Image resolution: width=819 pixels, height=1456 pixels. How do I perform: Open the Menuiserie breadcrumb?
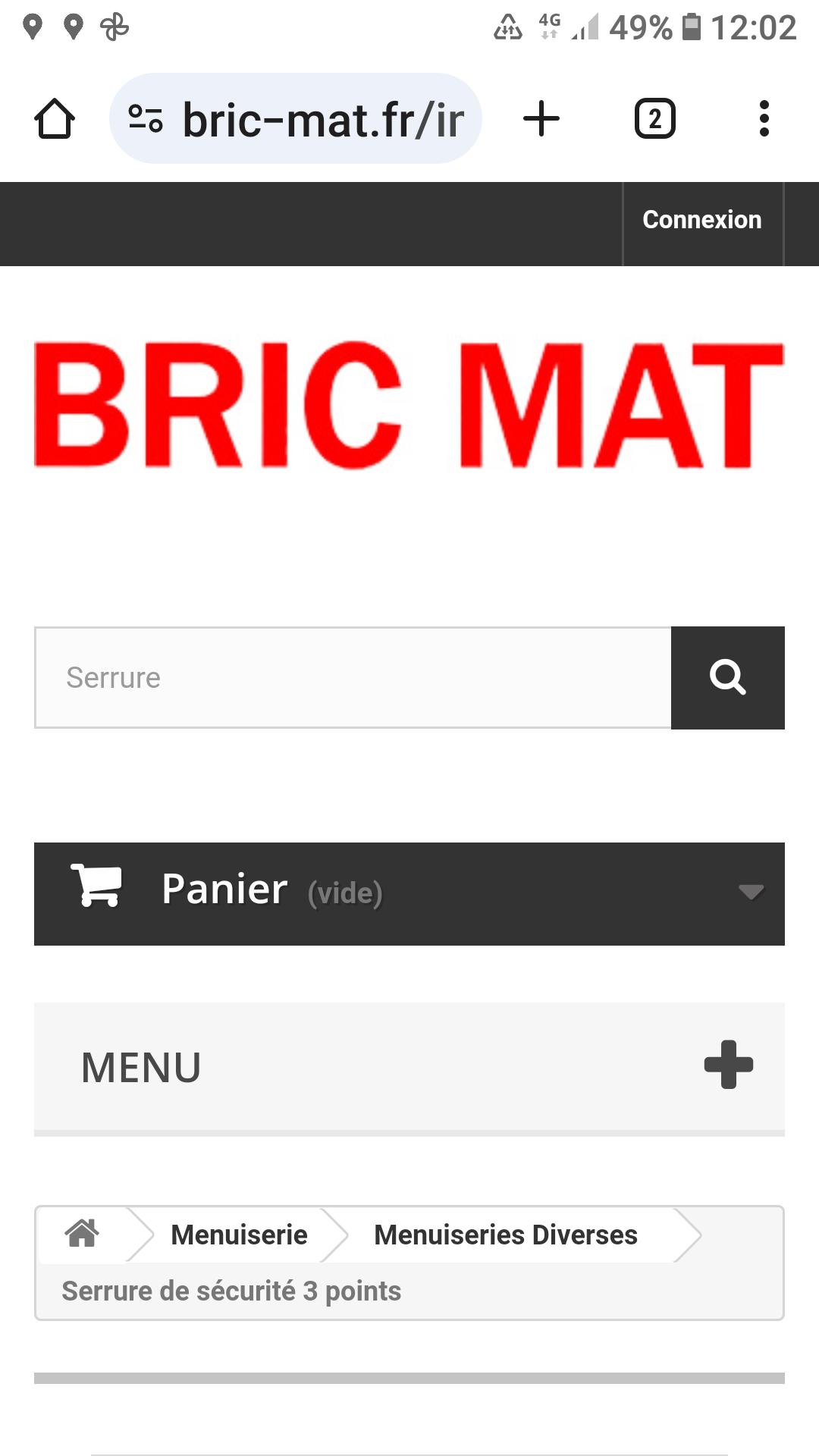pos(239,1235)
